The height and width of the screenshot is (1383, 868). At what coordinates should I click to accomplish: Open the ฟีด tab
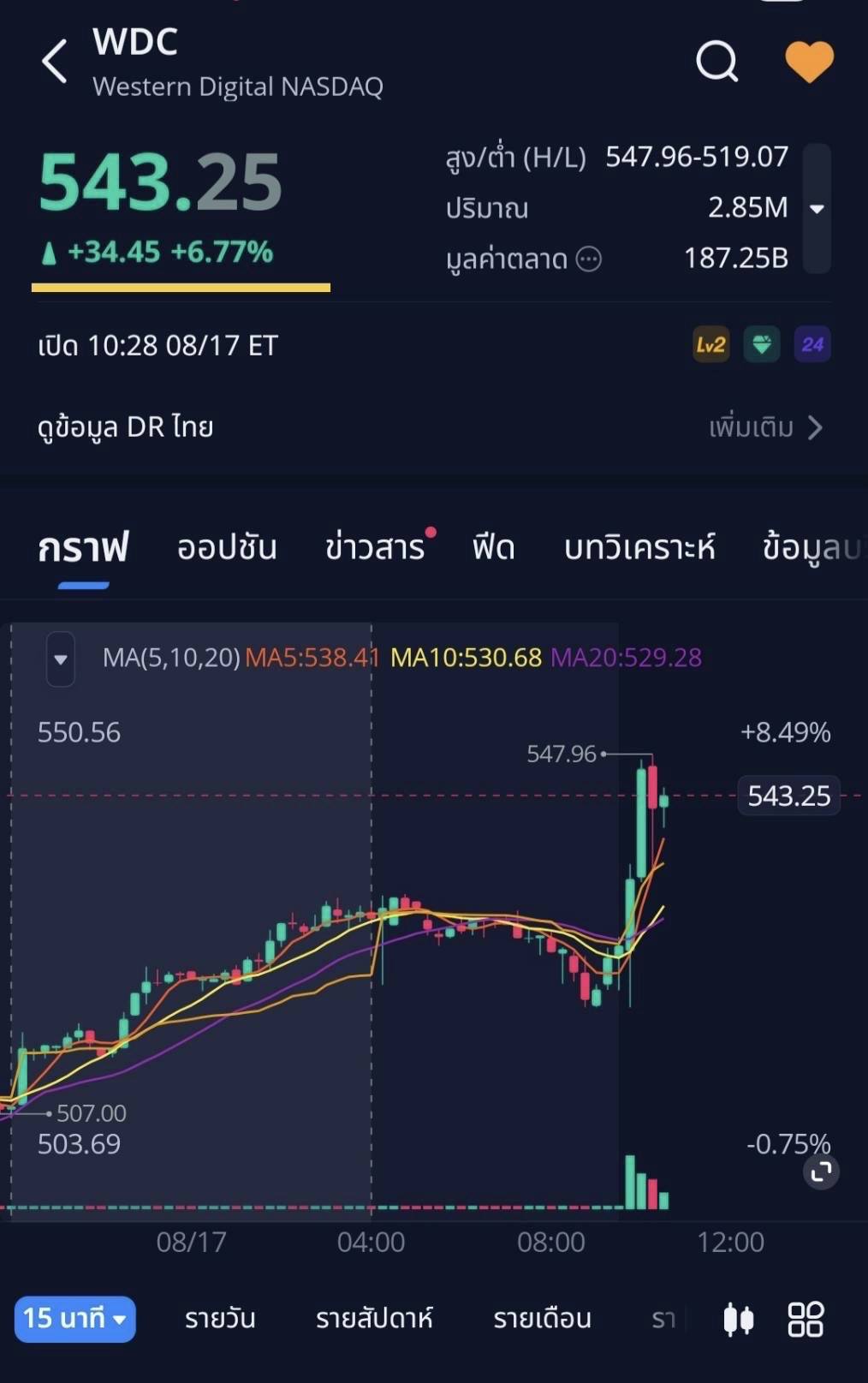[x=493, y=547]
